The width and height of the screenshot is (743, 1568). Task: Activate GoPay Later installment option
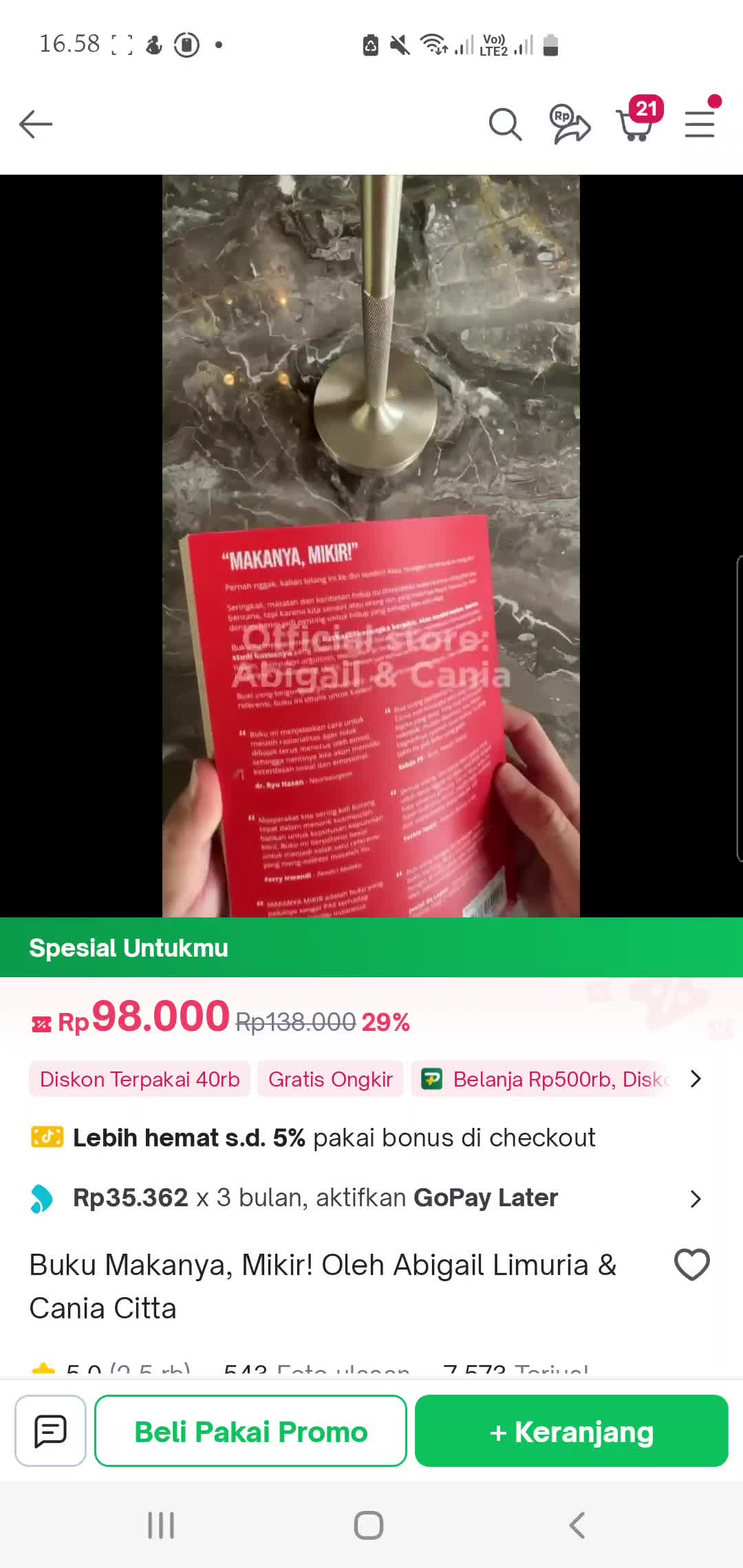(x=371, y=1198)
